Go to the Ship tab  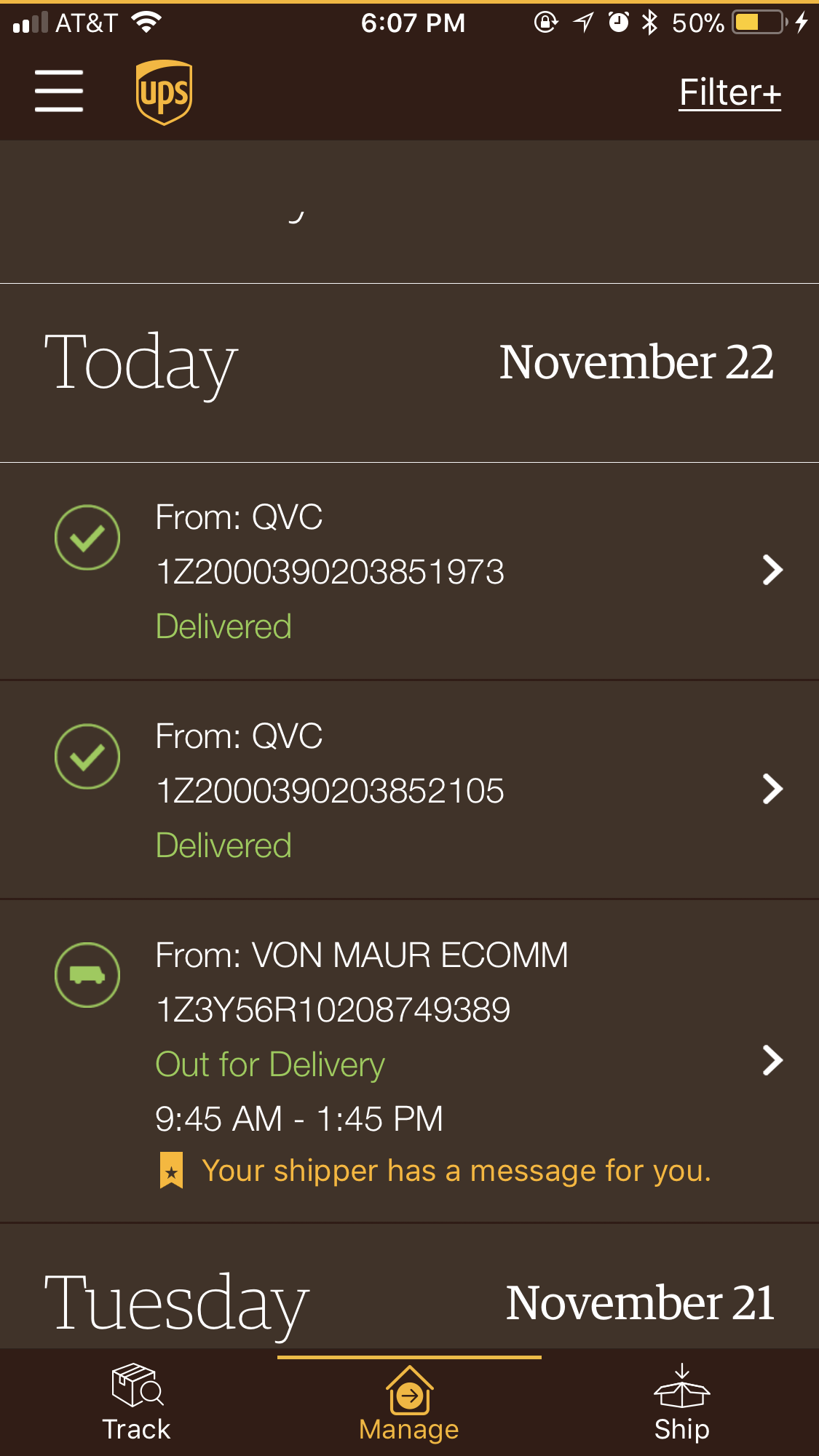tap(681, 1403)
